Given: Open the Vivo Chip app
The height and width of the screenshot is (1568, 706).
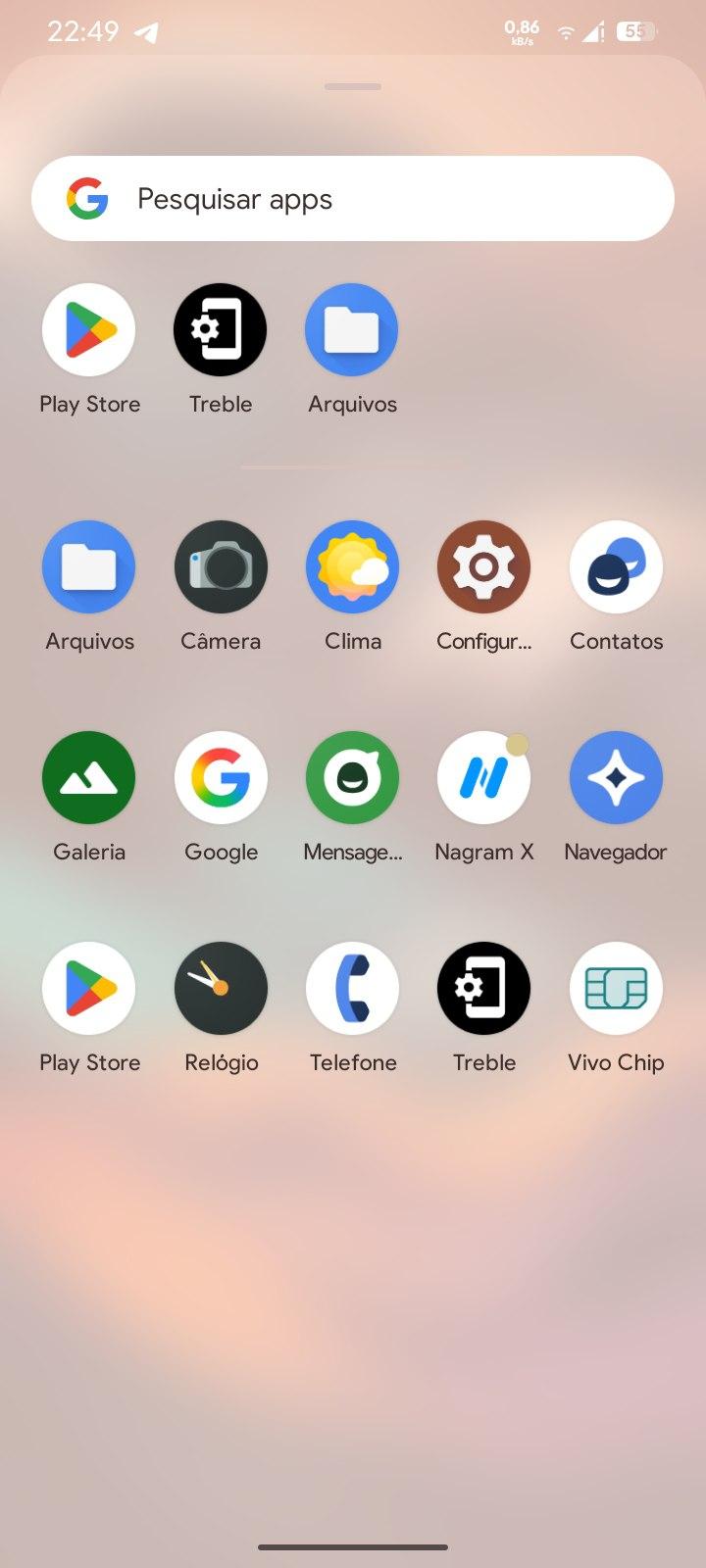Looking at the screenshot, I should 616,989.
